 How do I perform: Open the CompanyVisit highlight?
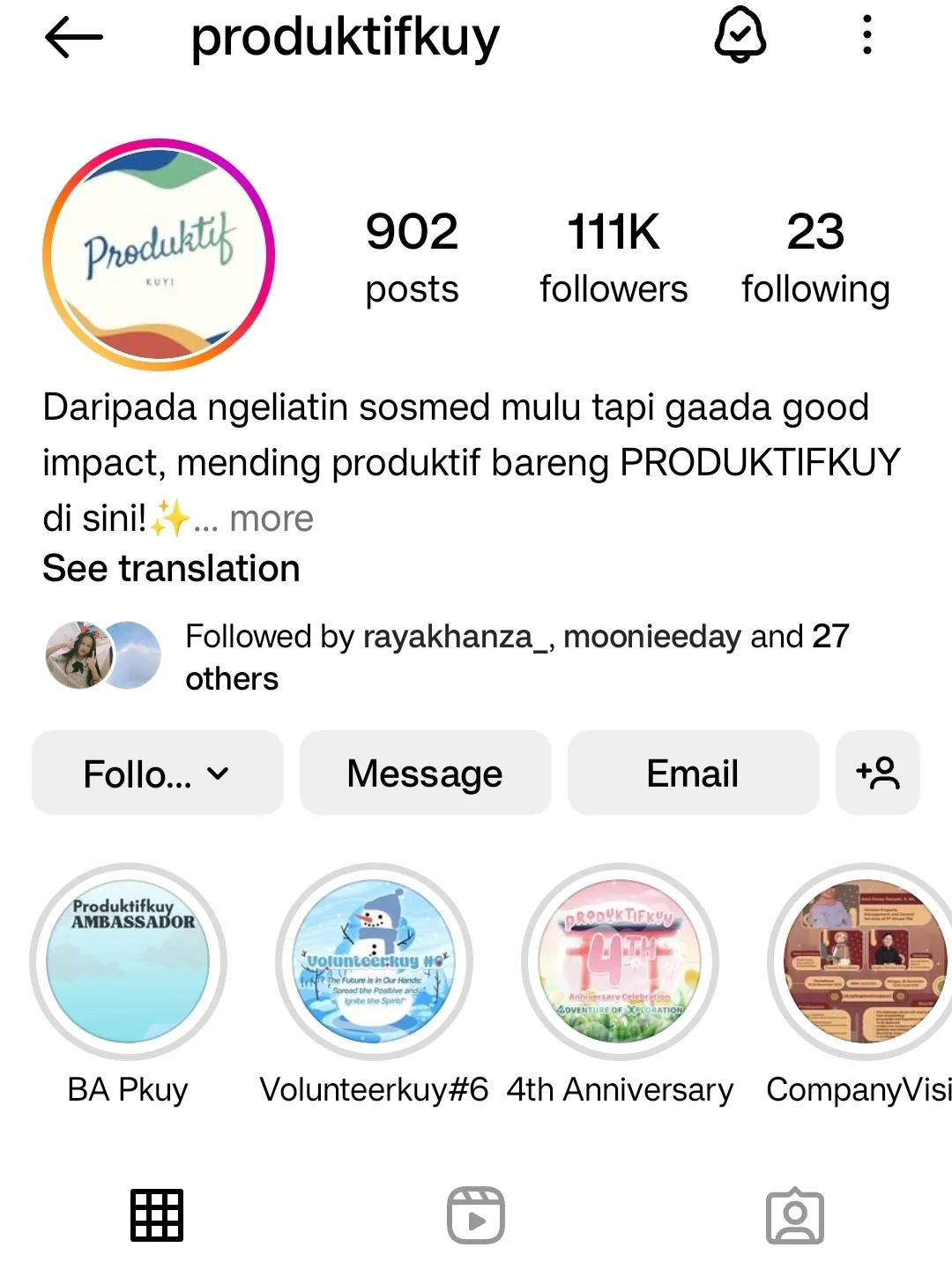click(862, 962)
